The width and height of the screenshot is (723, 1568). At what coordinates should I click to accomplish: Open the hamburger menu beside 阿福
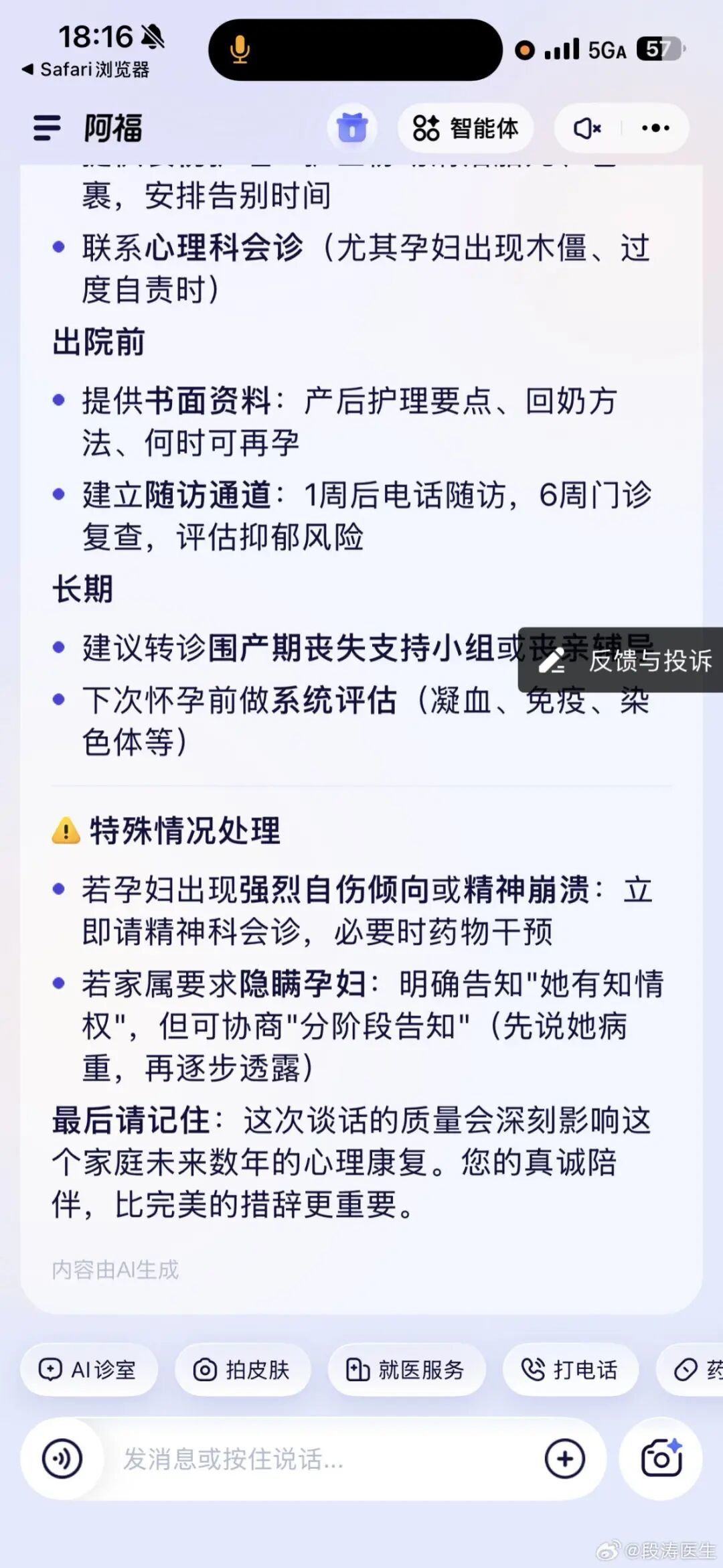(x=47, y=128)
